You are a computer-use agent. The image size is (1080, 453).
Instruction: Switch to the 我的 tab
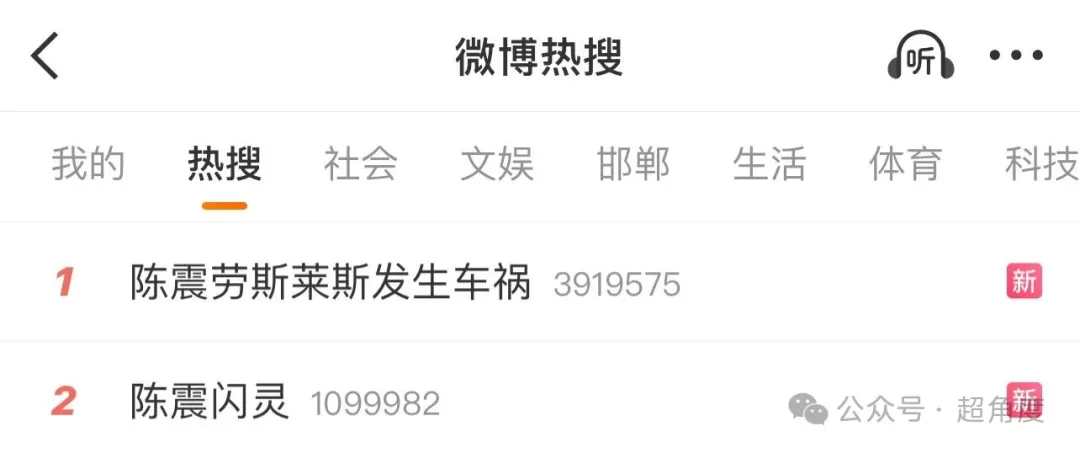point(88,165)
